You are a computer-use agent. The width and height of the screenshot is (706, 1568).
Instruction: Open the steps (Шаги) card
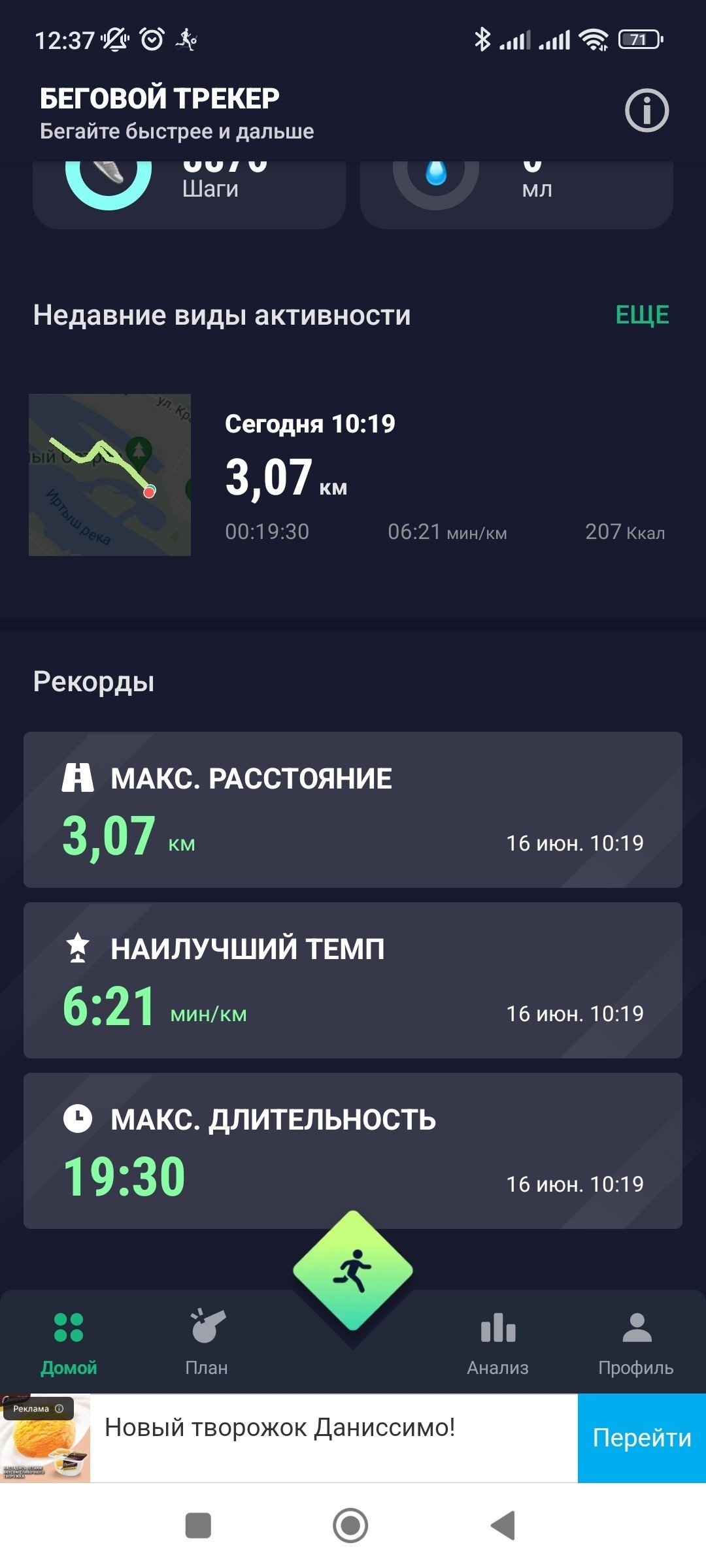[189, 195]
